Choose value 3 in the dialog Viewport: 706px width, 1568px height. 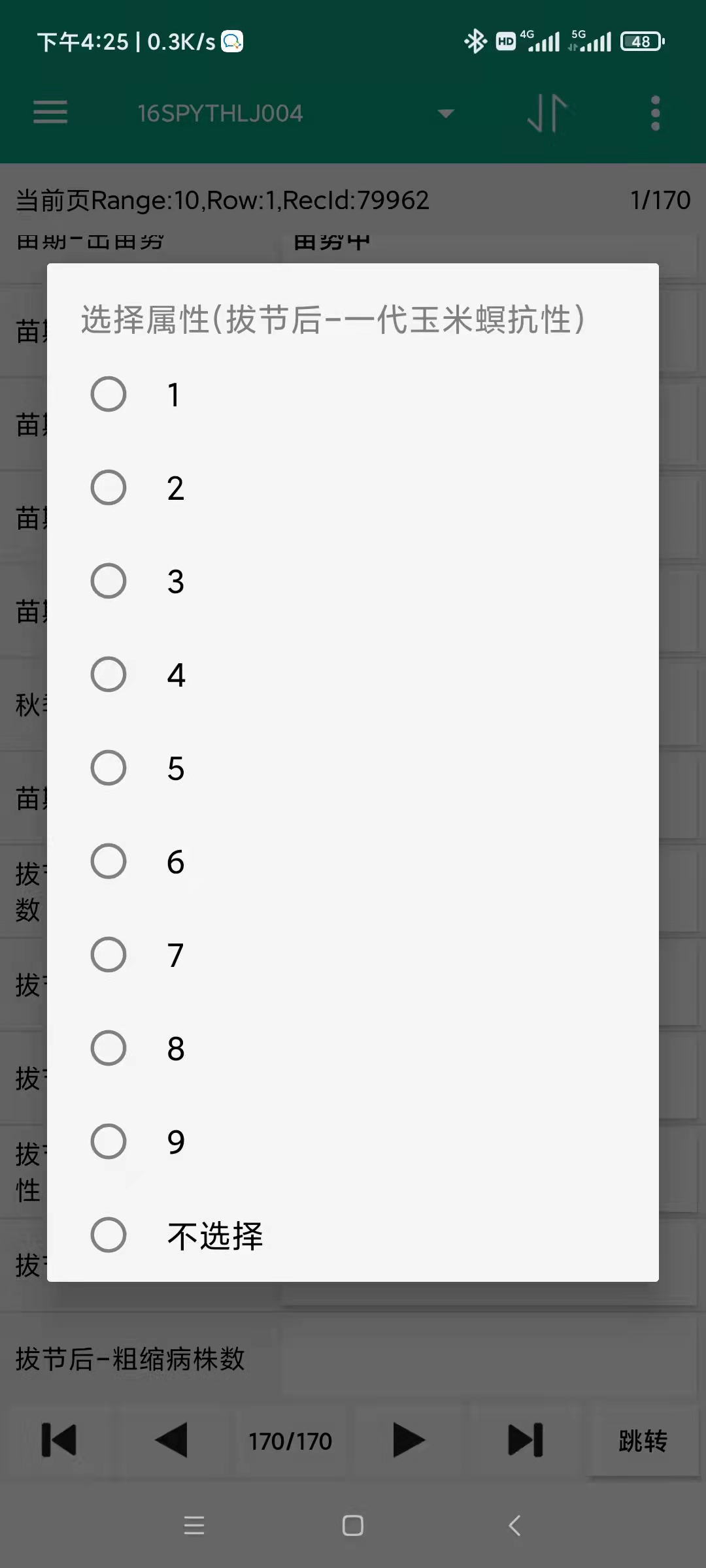tap(352, 581)
